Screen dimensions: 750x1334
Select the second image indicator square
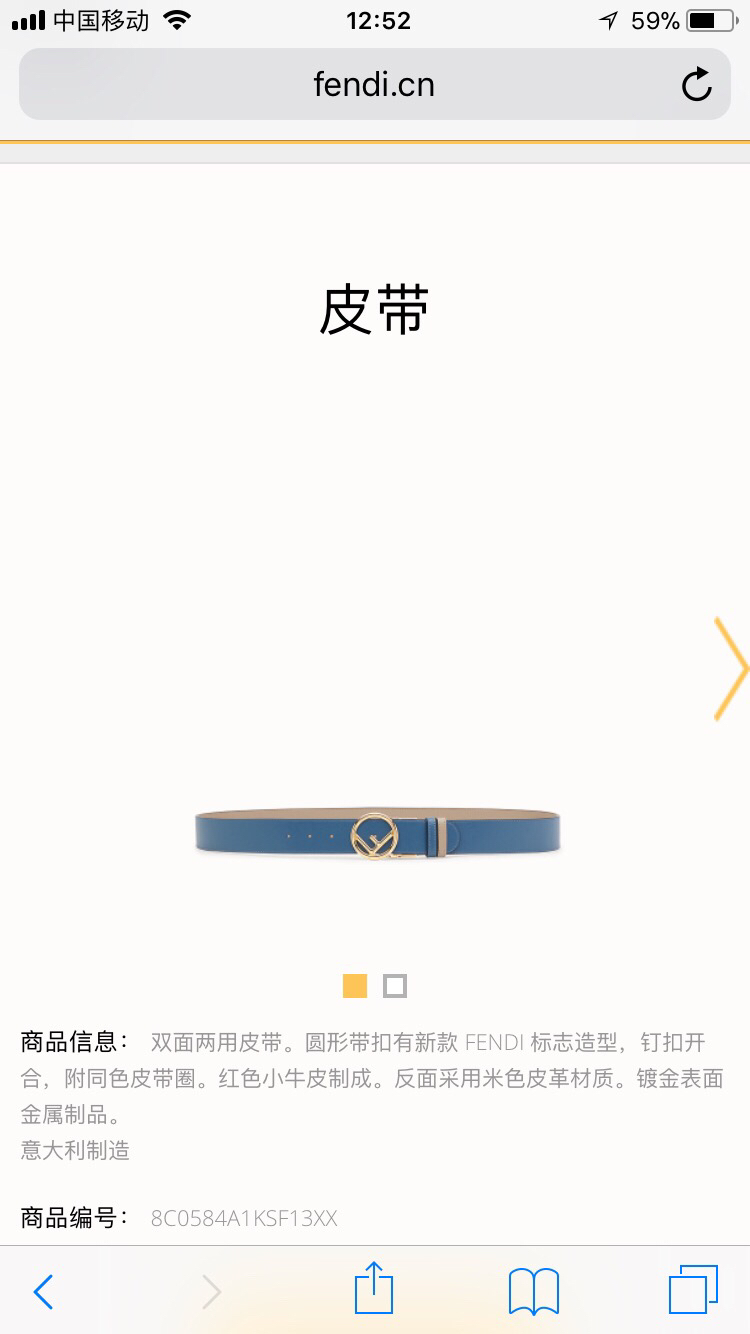coord(395,986)
